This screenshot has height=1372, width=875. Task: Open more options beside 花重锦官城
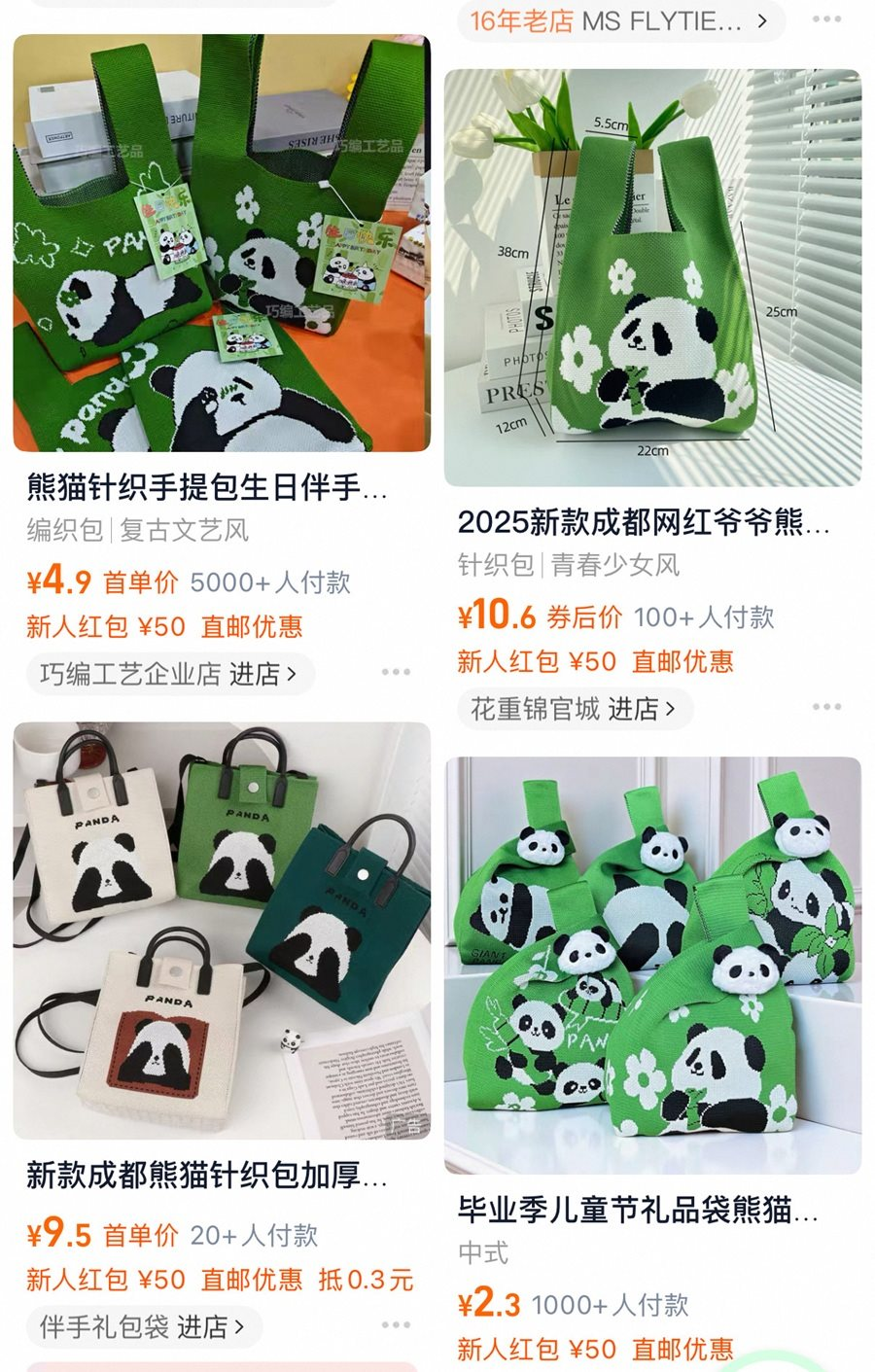click(826, 707)
